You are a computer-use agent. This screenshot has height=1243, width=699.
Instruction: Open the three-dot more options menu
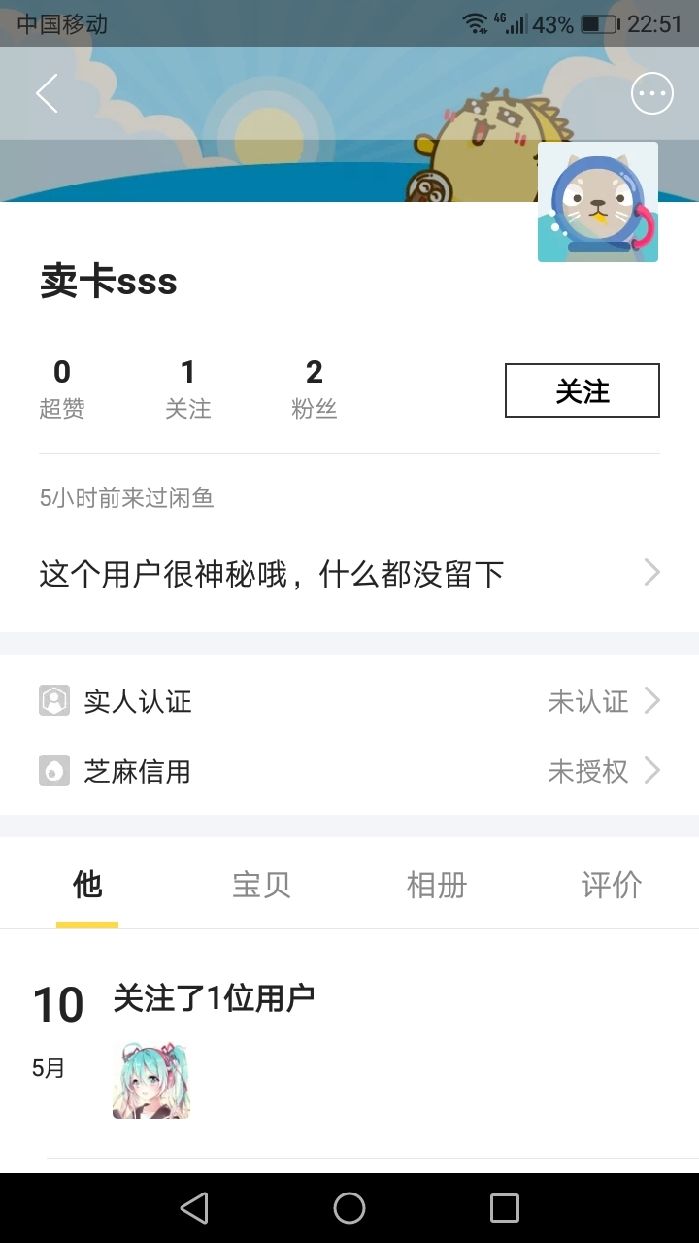652,94
